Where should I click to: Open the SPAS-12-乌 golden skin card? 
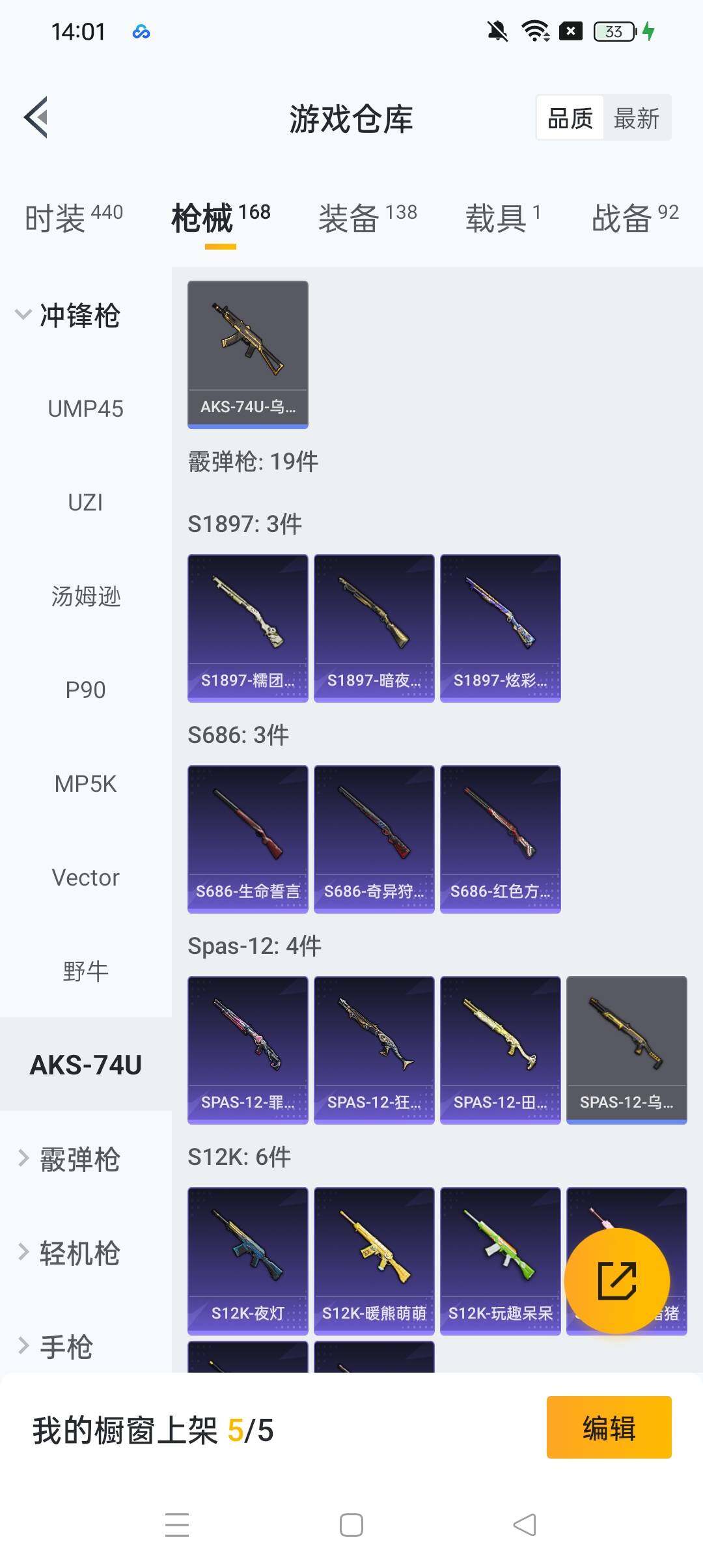pos(626,1048)
